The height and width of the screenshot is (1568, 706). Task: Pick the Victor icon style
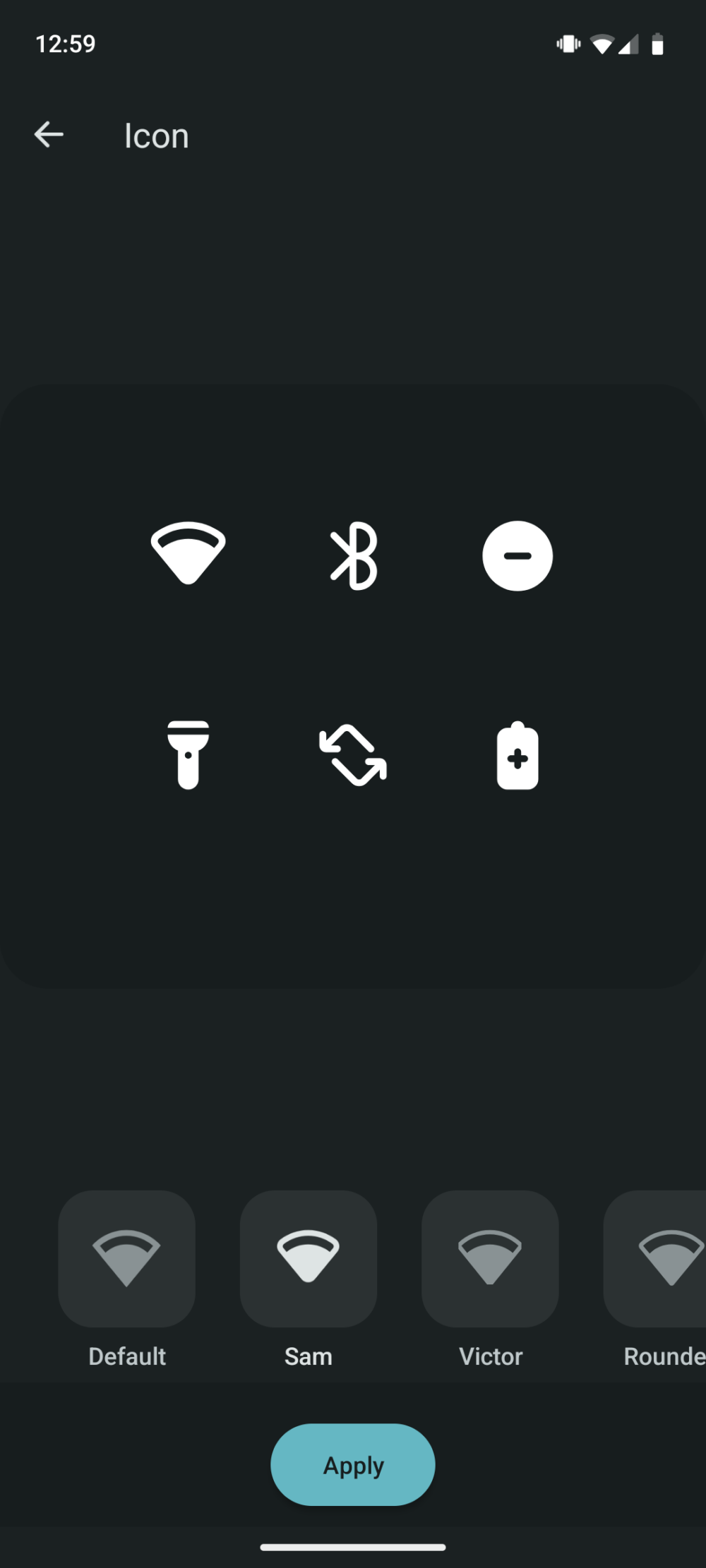pyautogui.click(x=490, y=1260)
